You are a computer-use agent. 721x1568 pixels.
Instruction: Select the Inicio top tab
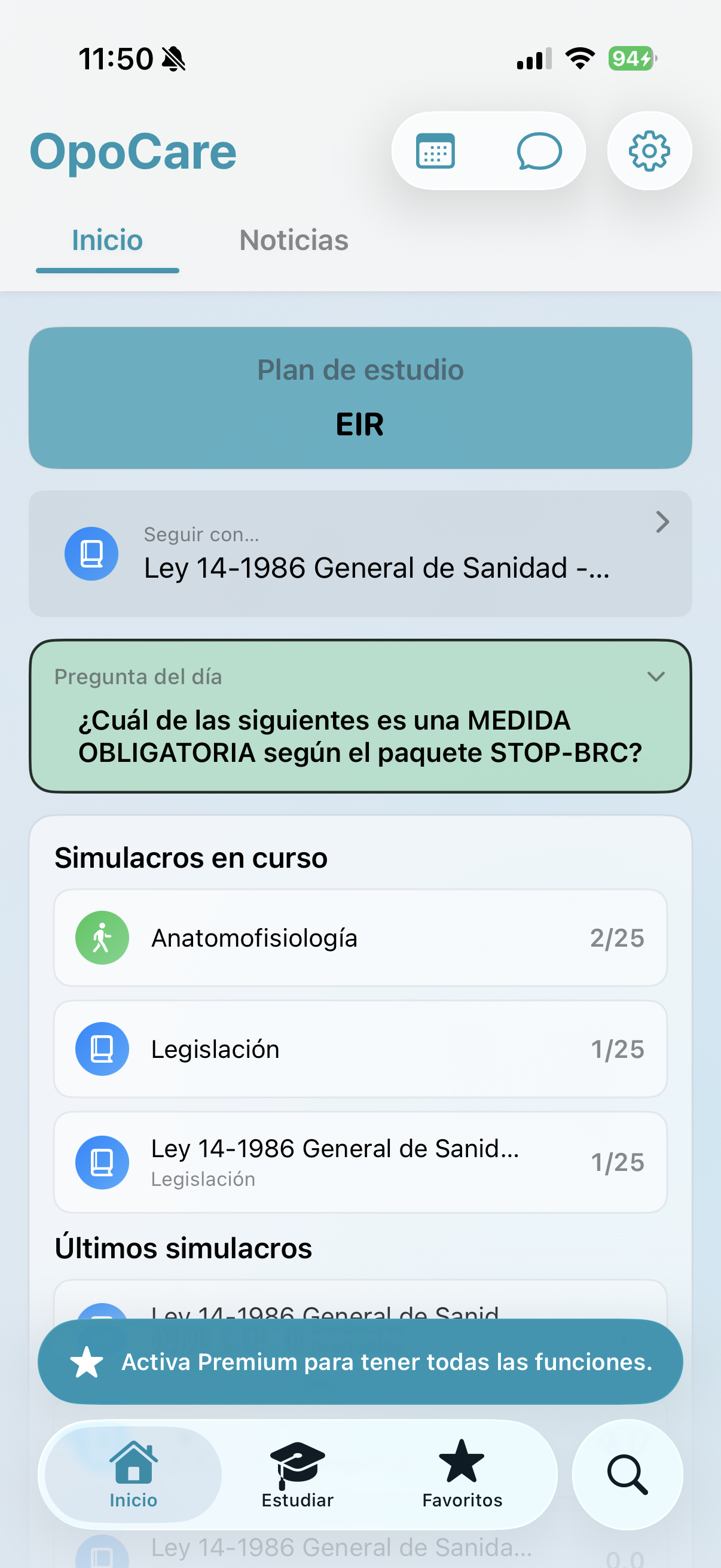(107, 240)
